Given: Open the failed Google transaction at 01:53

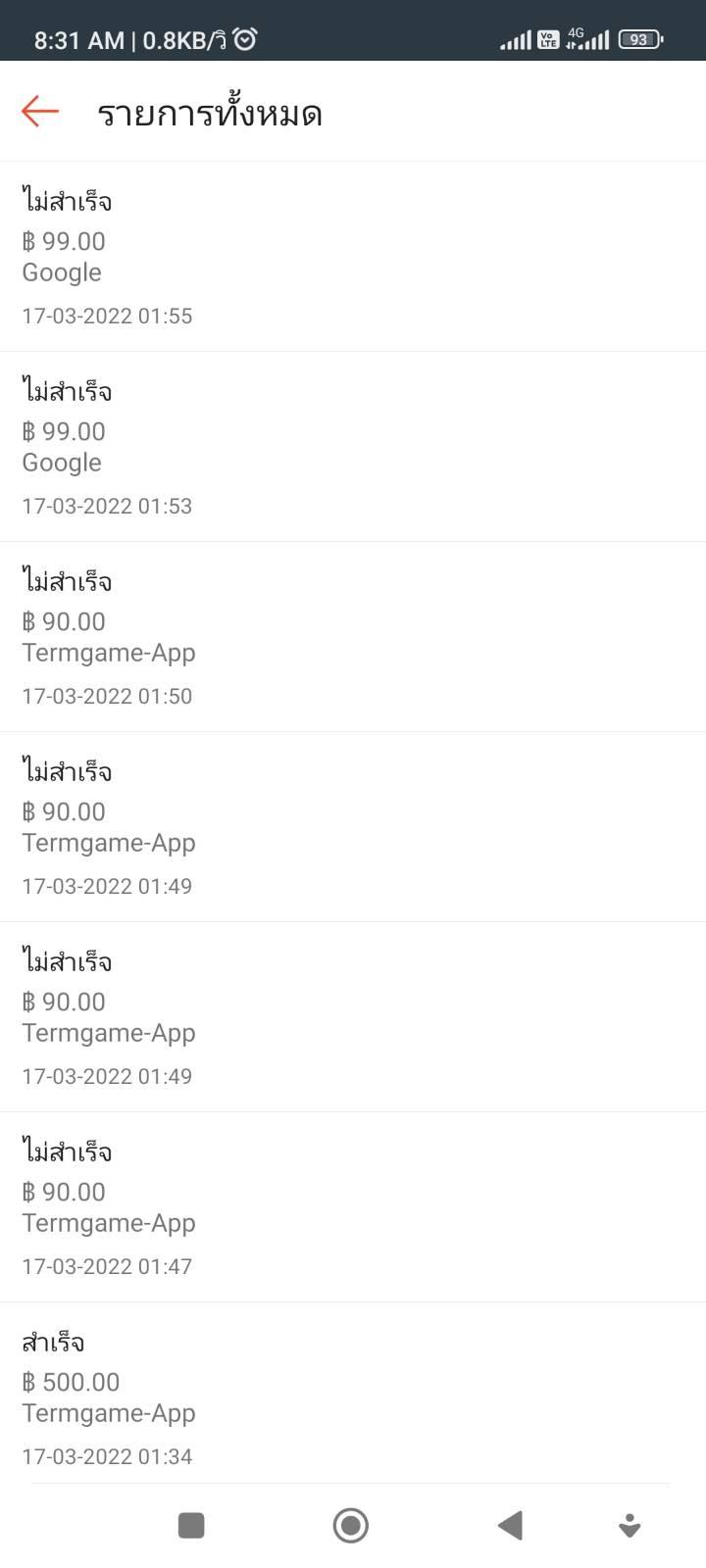Looking at the screenshot, I should pyautogui.click(x=353, y=447).
